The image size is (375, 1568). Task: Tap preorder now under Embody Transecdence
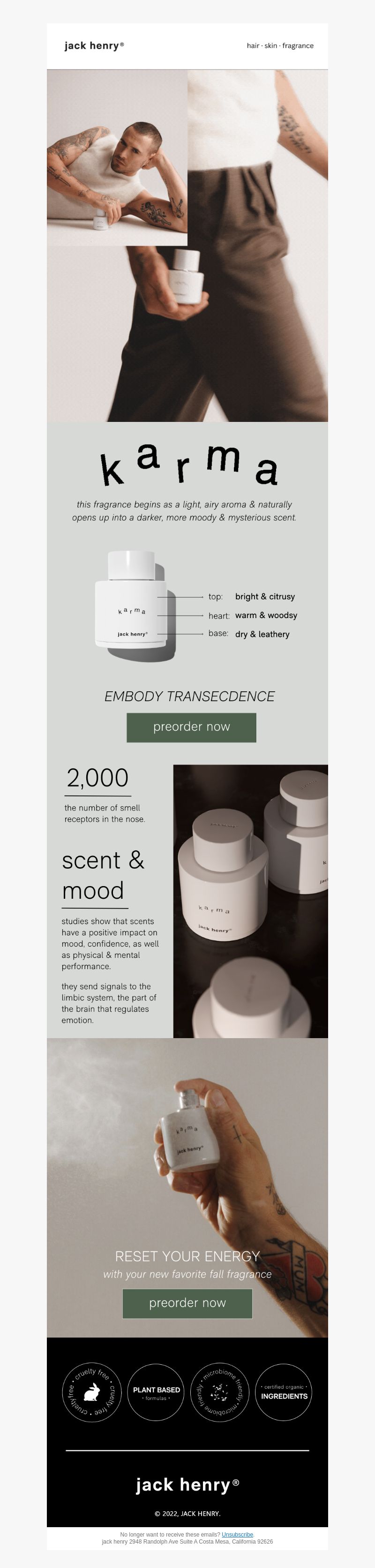click(191, 727)
